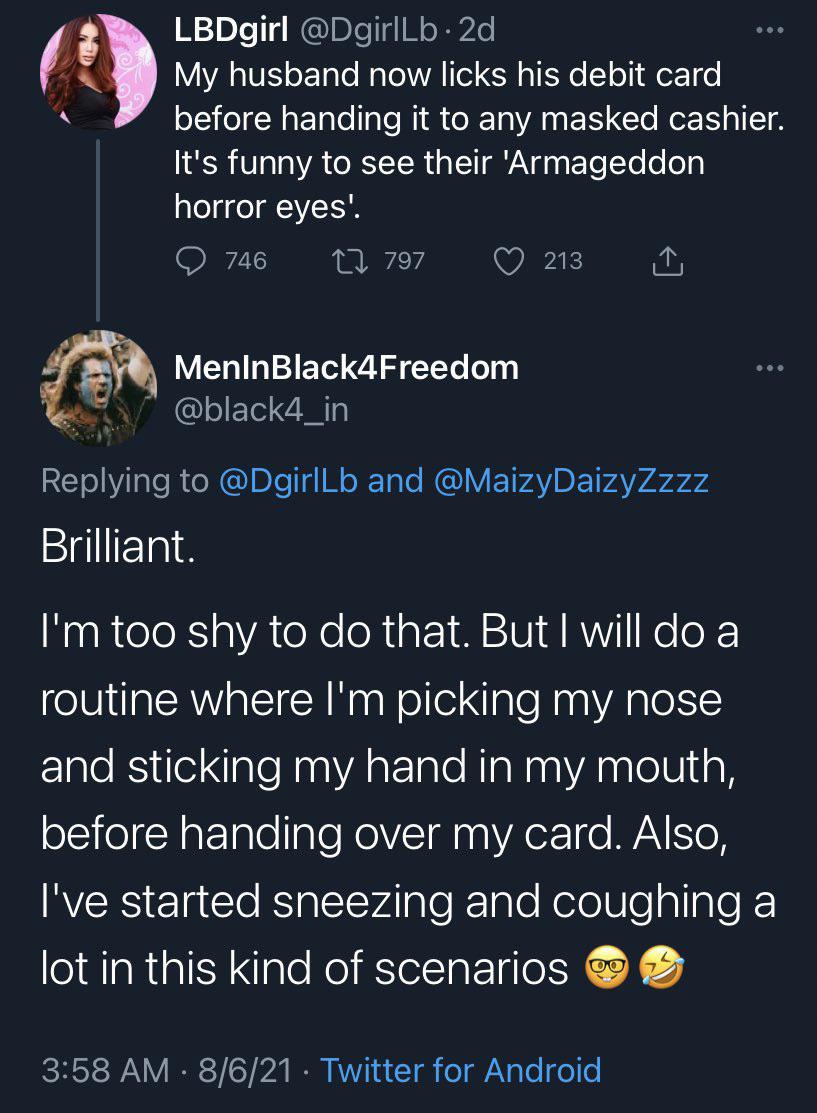Open LBDgirl's profile picture

98,71
